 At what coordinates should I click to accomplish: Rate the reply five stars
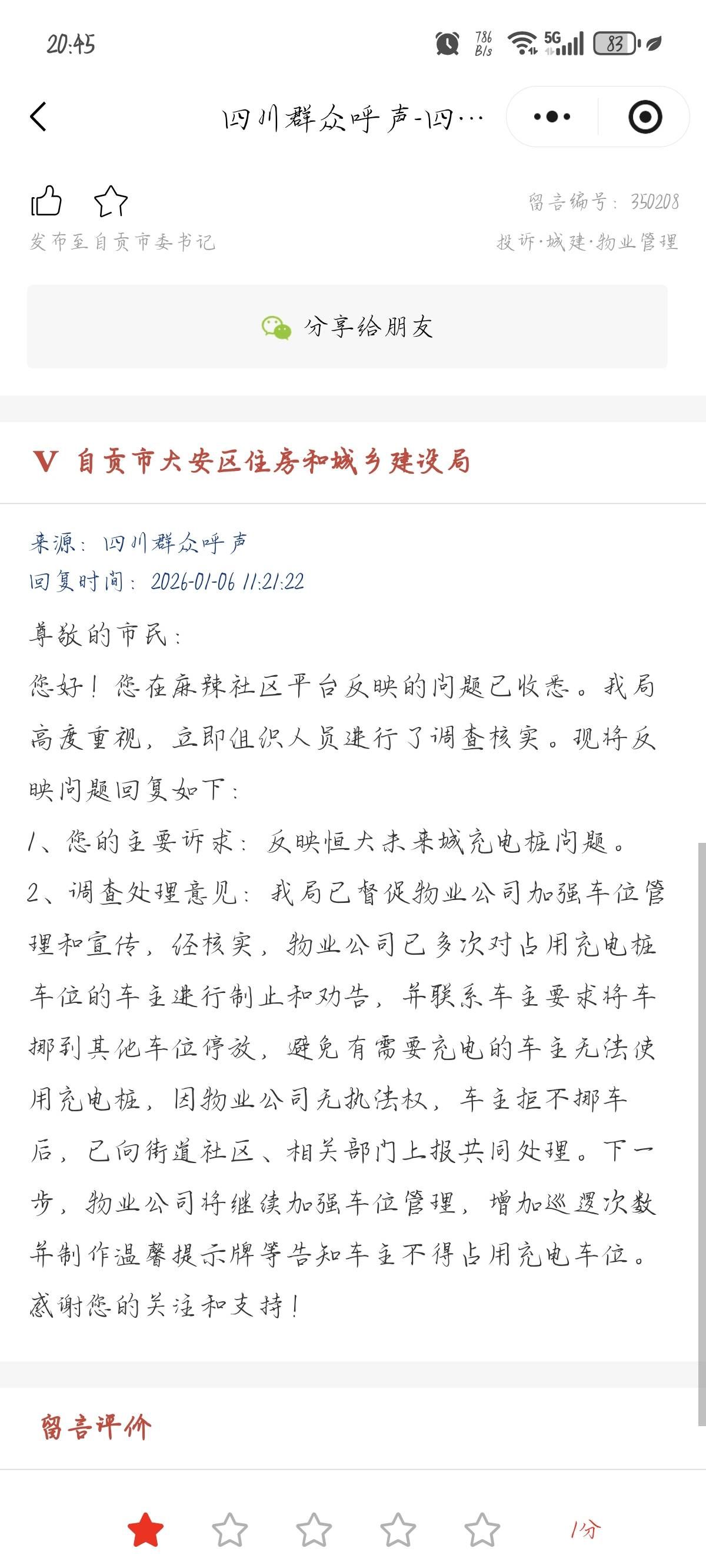(x=481, y=1529)
